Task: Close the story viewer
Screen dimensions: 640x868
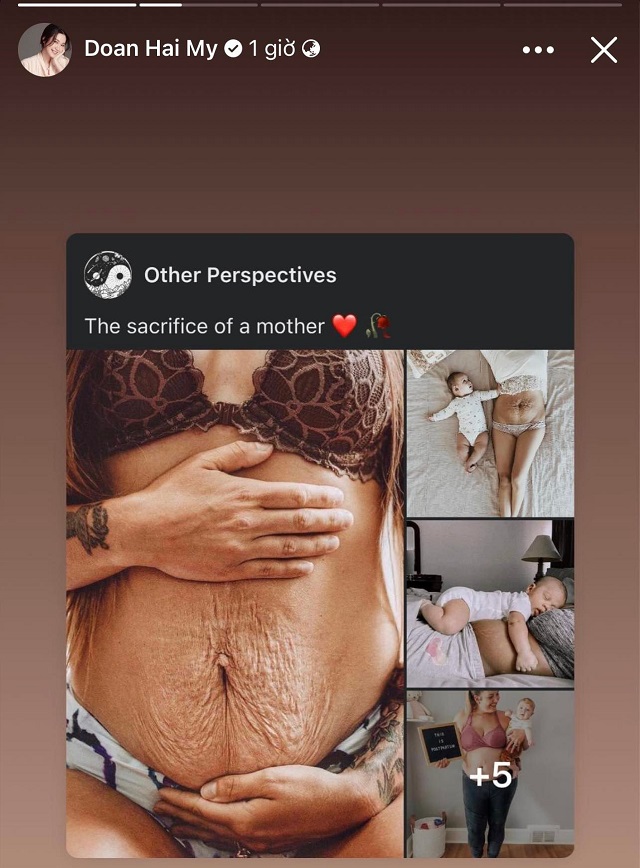Action: 603,50
